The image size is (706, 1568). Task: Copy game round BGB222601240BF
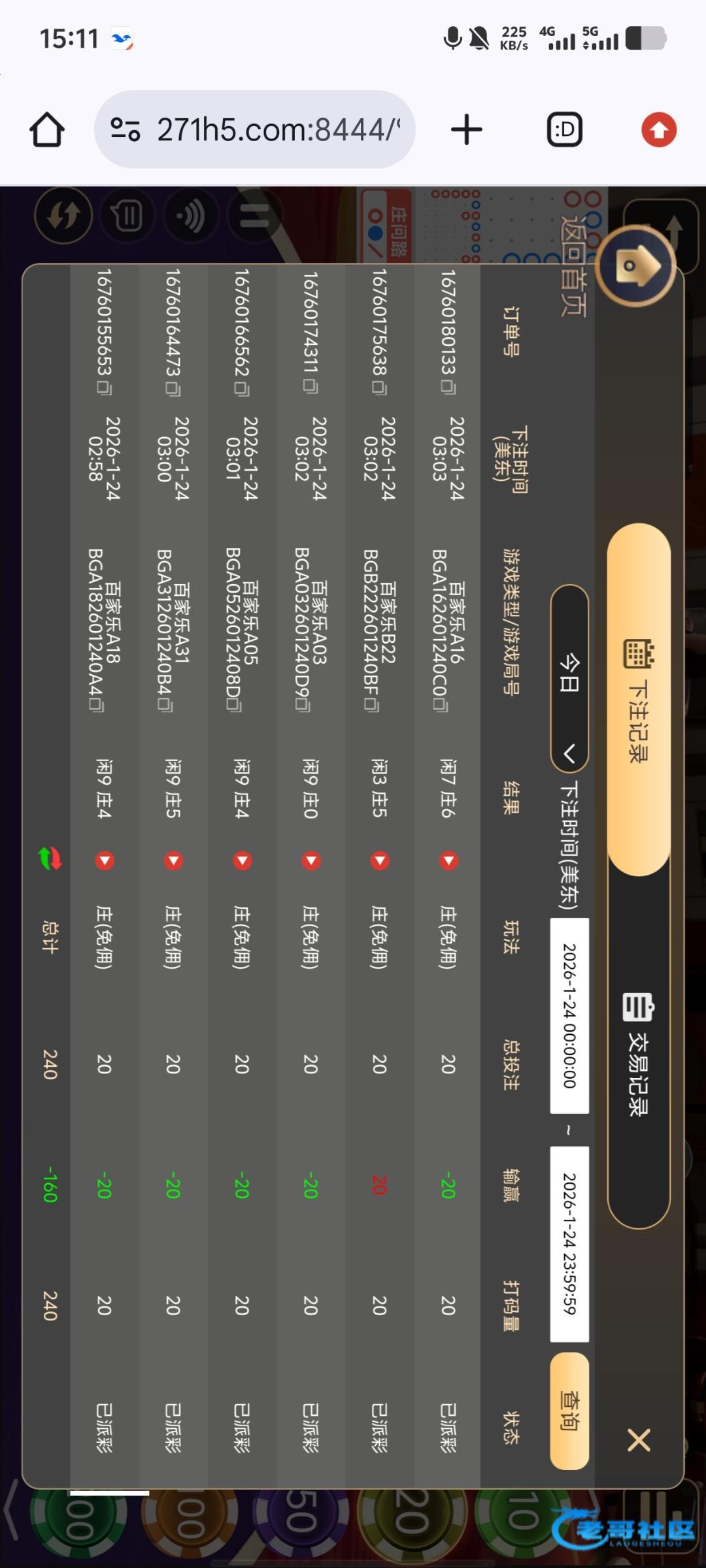click(x=372, y=705)
